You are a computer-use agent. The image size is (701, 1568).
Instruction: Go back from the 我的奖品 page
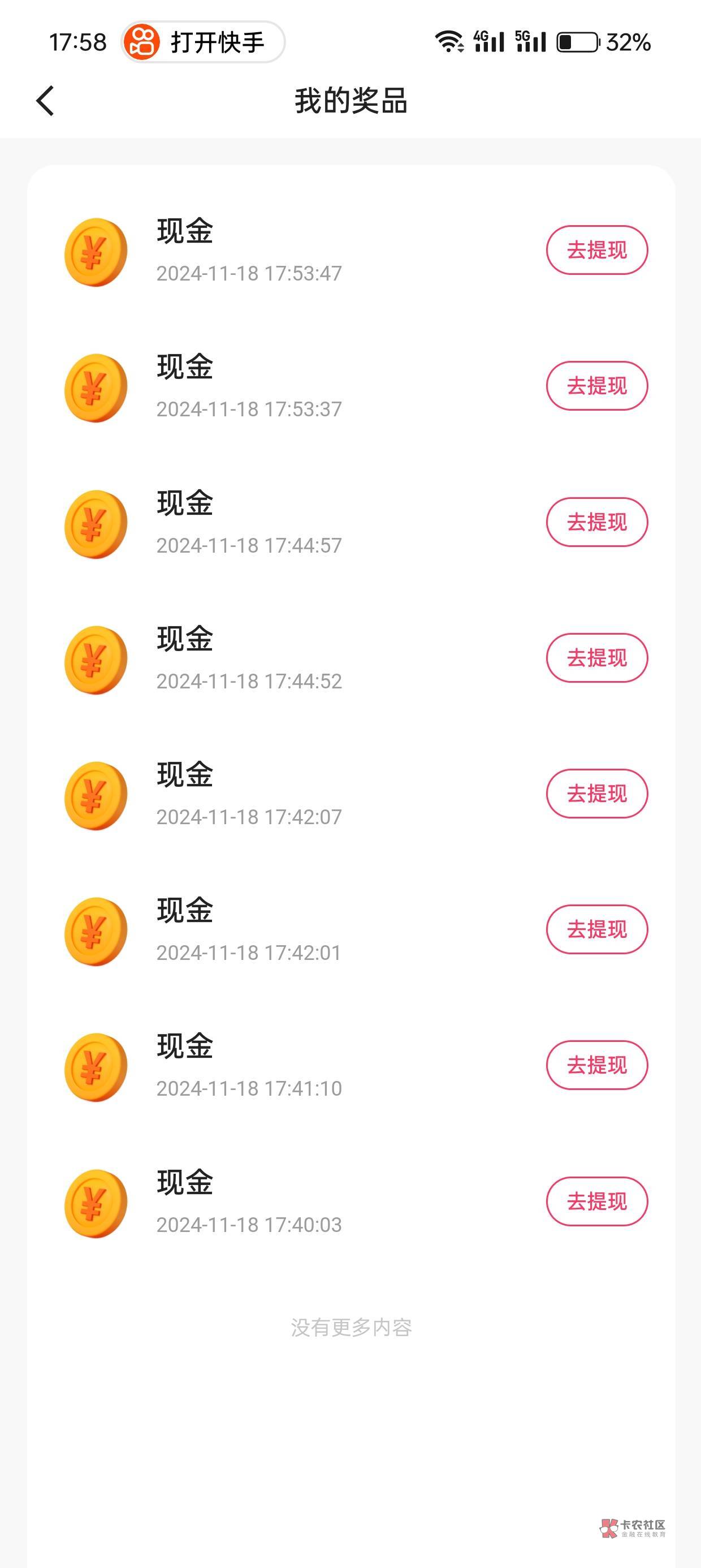(x=46, y=101)
